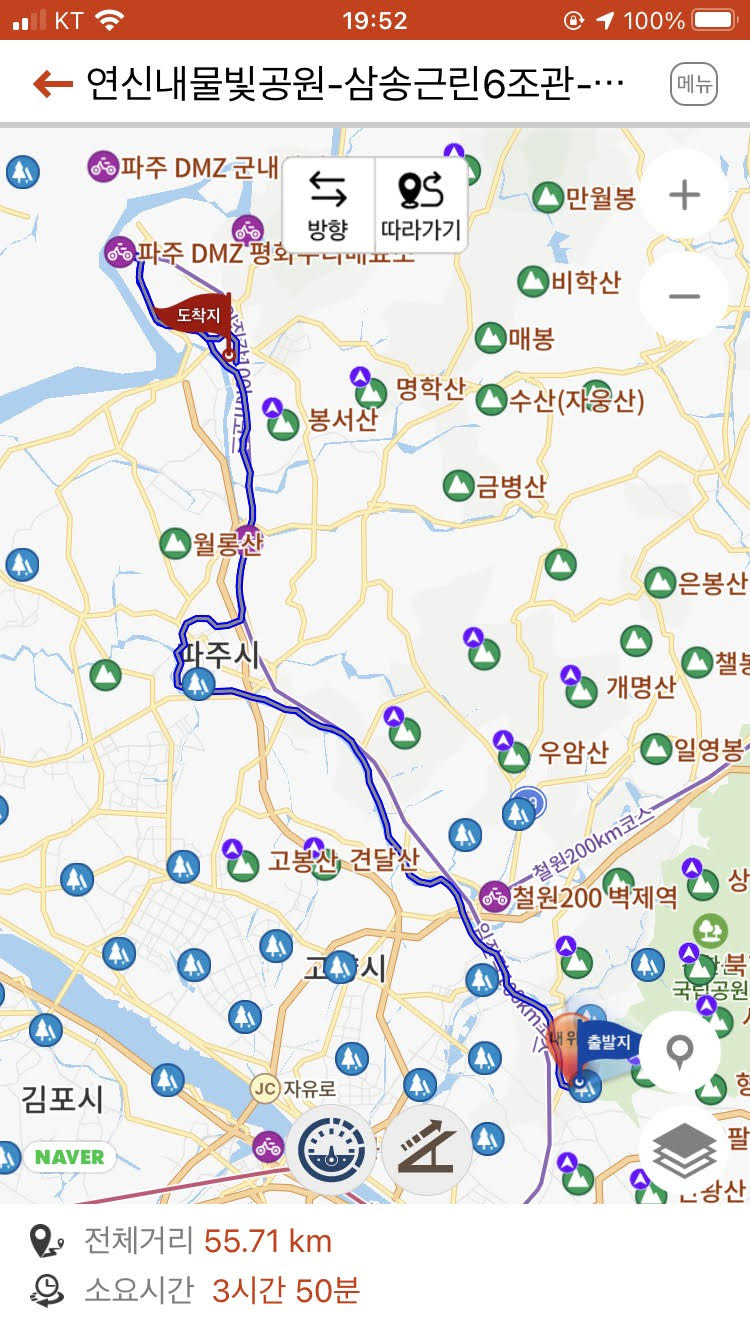Viewport: 750px width, 1334px height.
Task: Select the 만월봉 mountain marker
Action: [547, 197]
